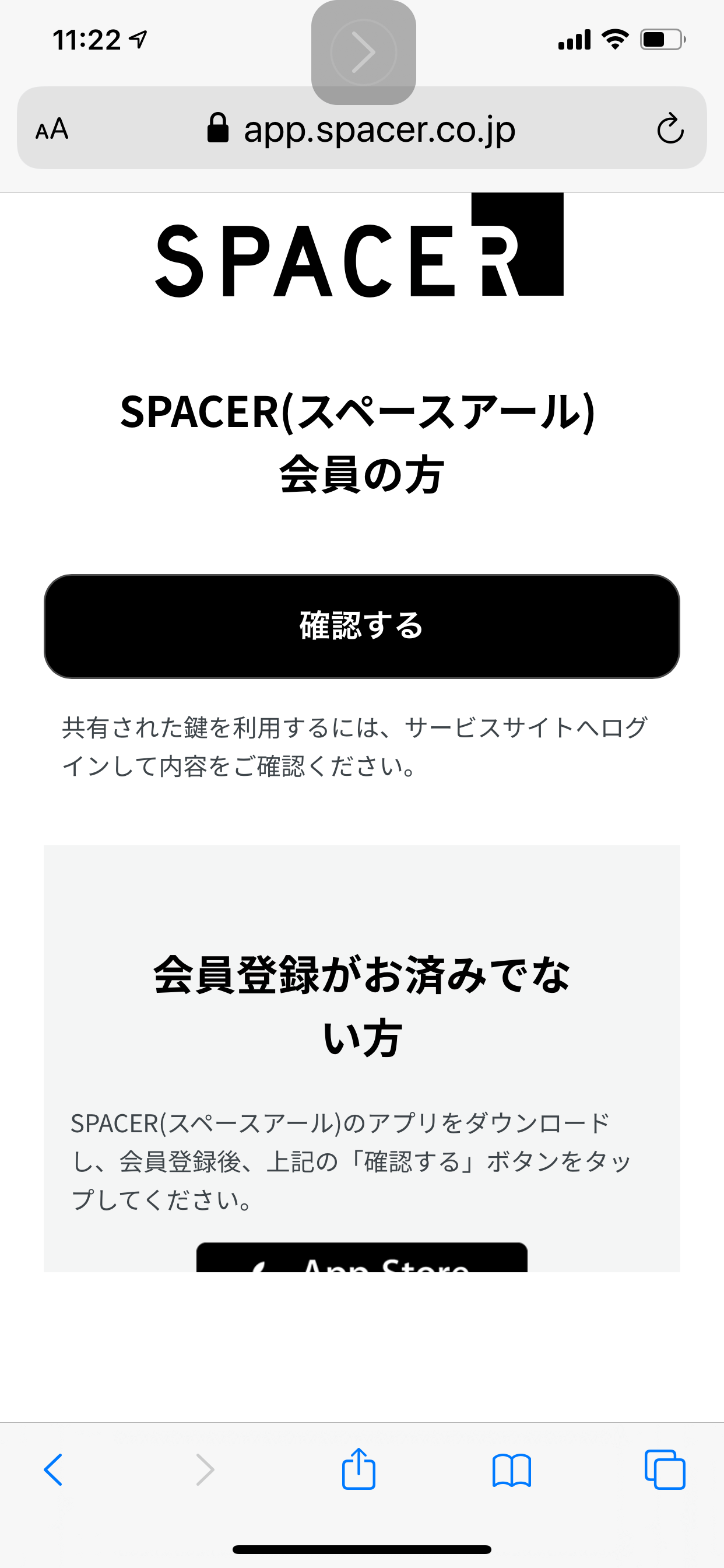The width and height of the screenshot is (724, 1568).
Task: Tap the app.spacer.co.jp address bar
Action: click(x=361, y=128)
